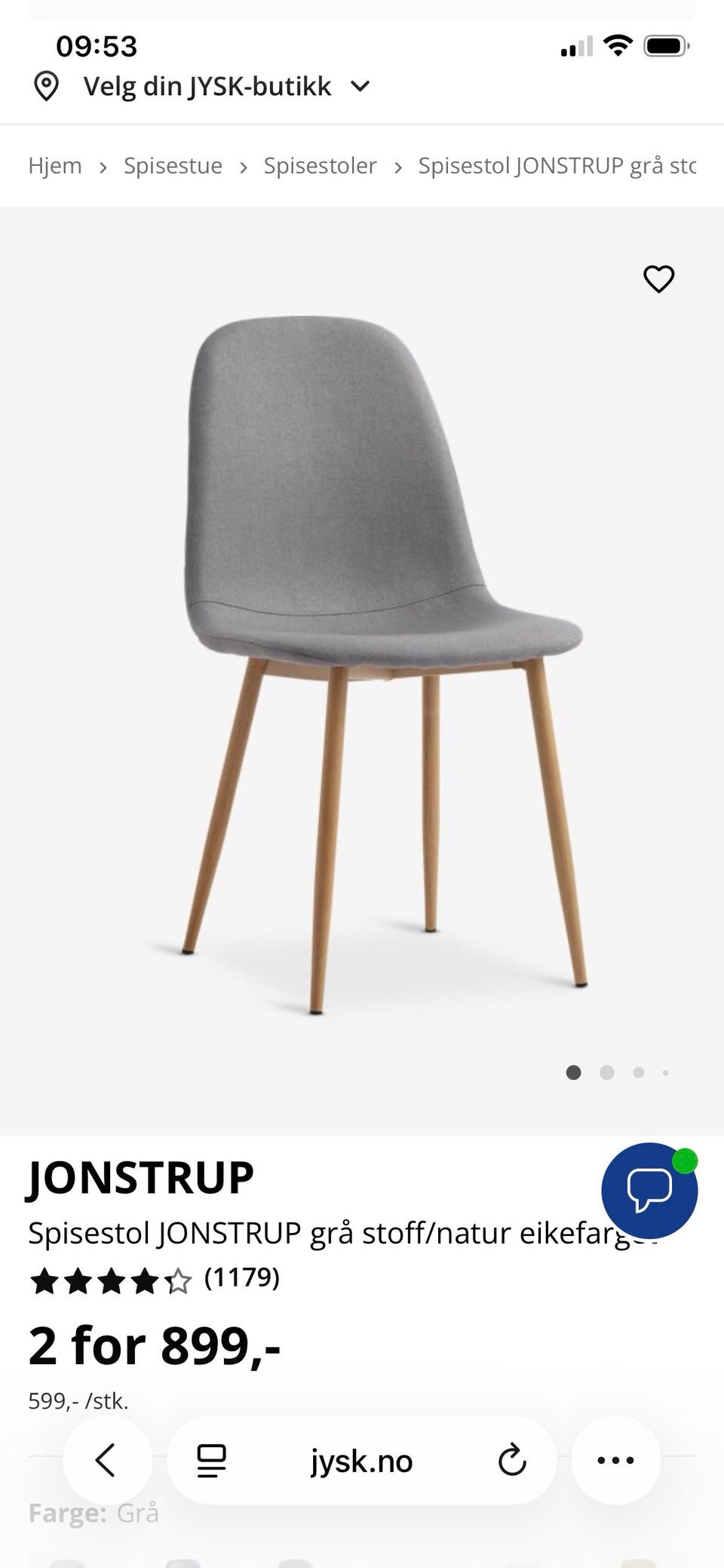The image size is (724, 1568).
Task: Add the JONSTRUP chair to favorites
Action: 658,279
